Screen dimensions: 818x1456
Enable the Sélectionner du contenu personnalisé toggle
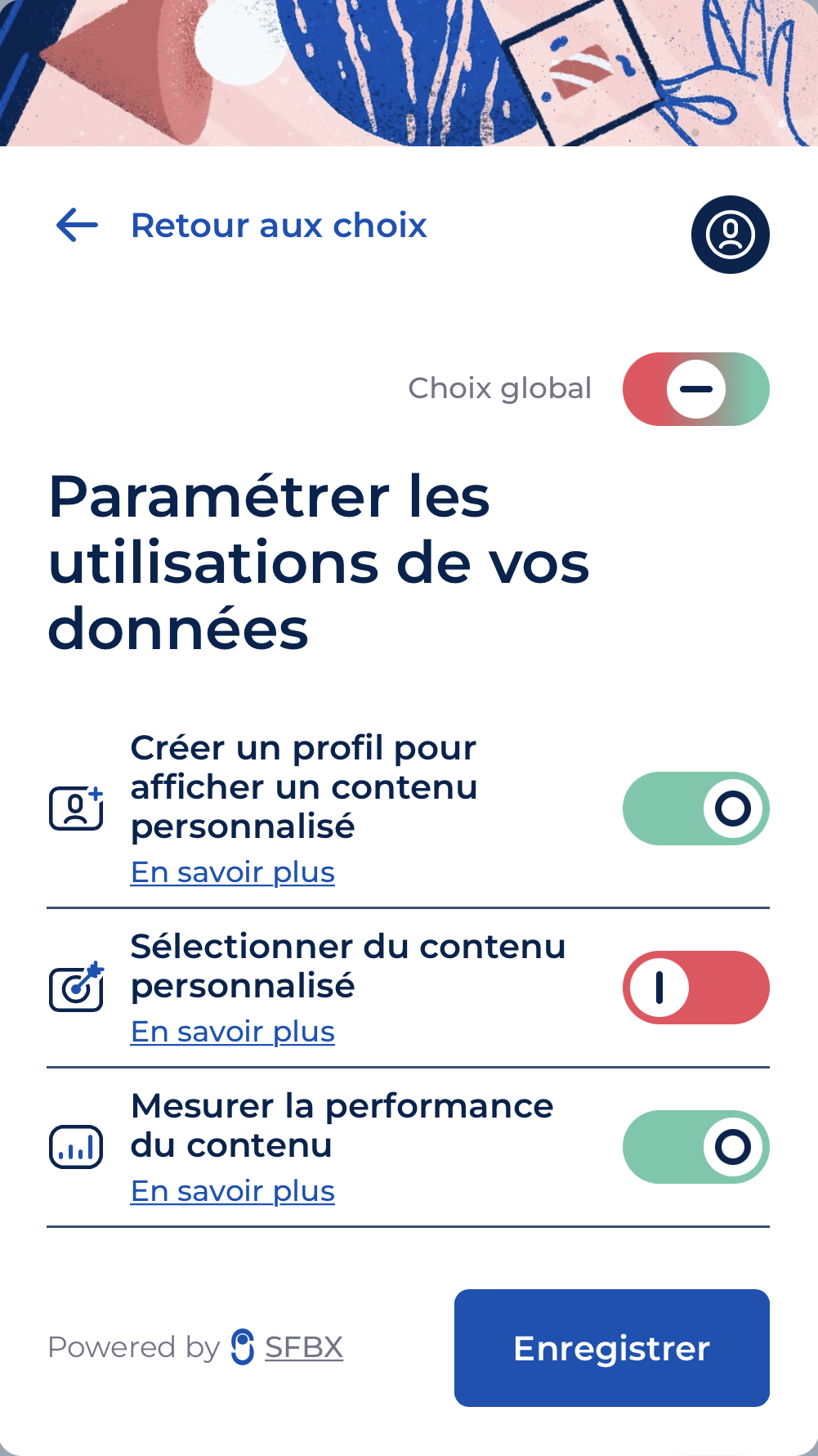tap(695, 988)
